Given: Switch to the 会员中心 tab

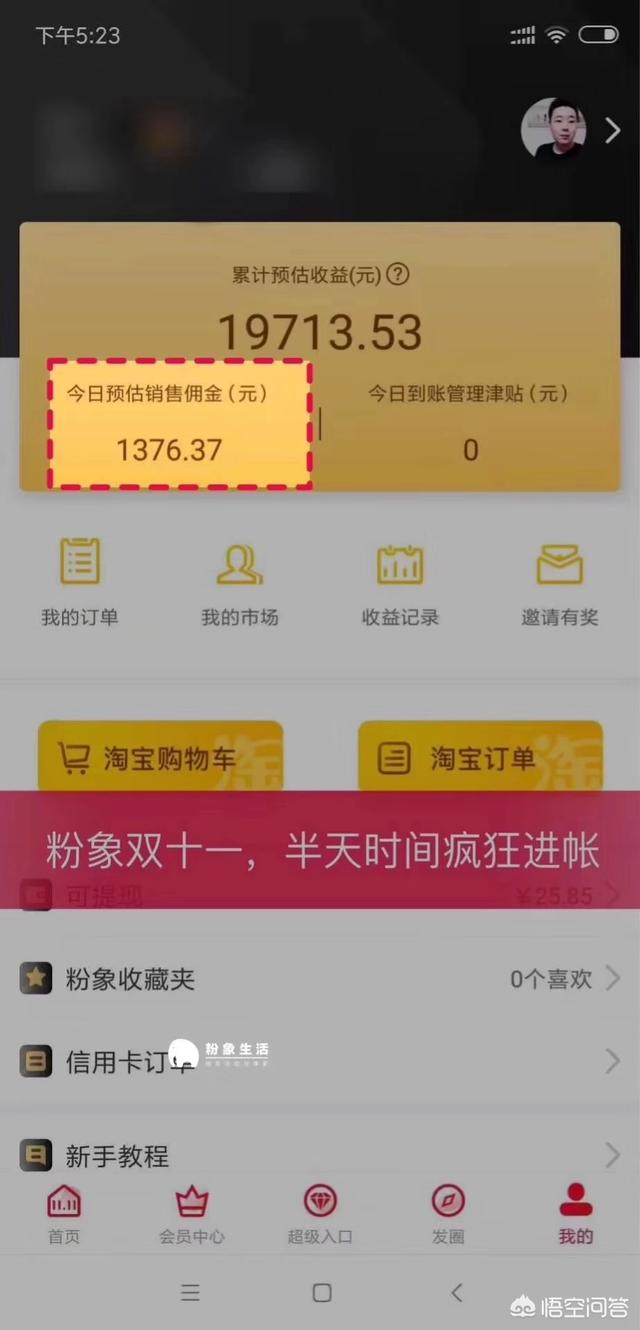Looking at the screenshot, I should point(192,1214).
